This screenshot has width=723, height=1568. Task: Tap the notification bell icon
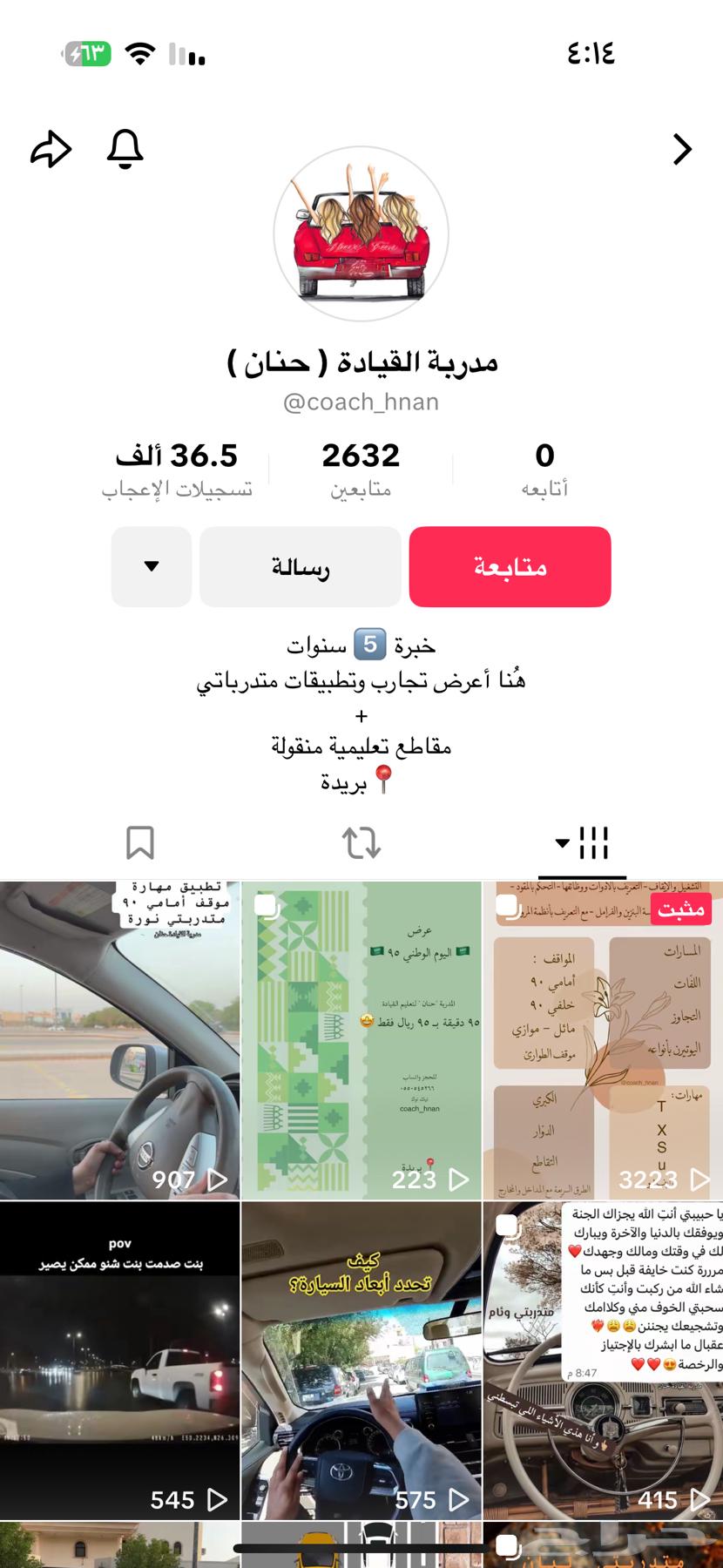point(125,150)
